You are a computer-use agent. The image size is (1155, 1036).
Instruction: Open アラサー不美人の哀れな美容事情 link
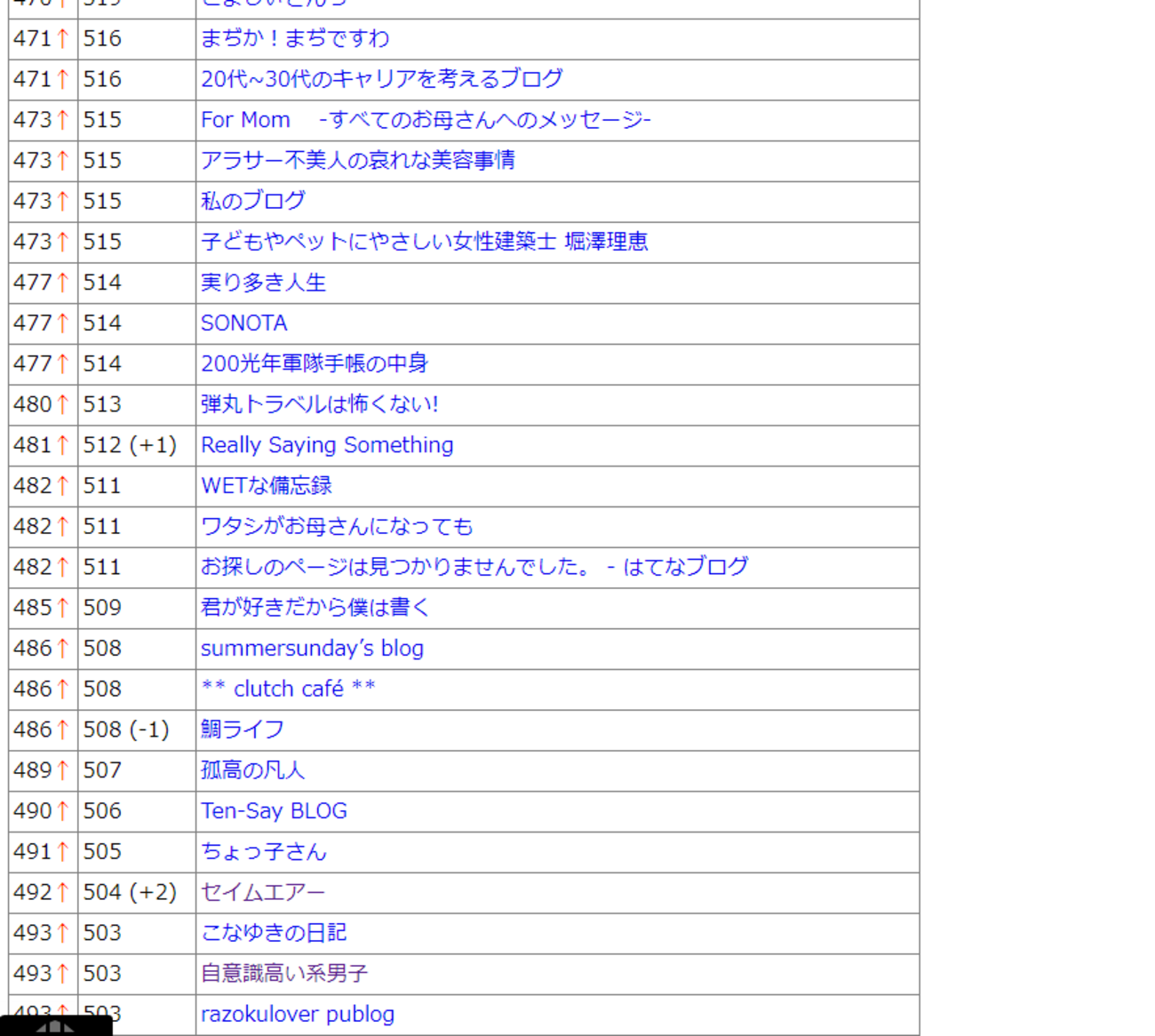click(x=357, y=161)
